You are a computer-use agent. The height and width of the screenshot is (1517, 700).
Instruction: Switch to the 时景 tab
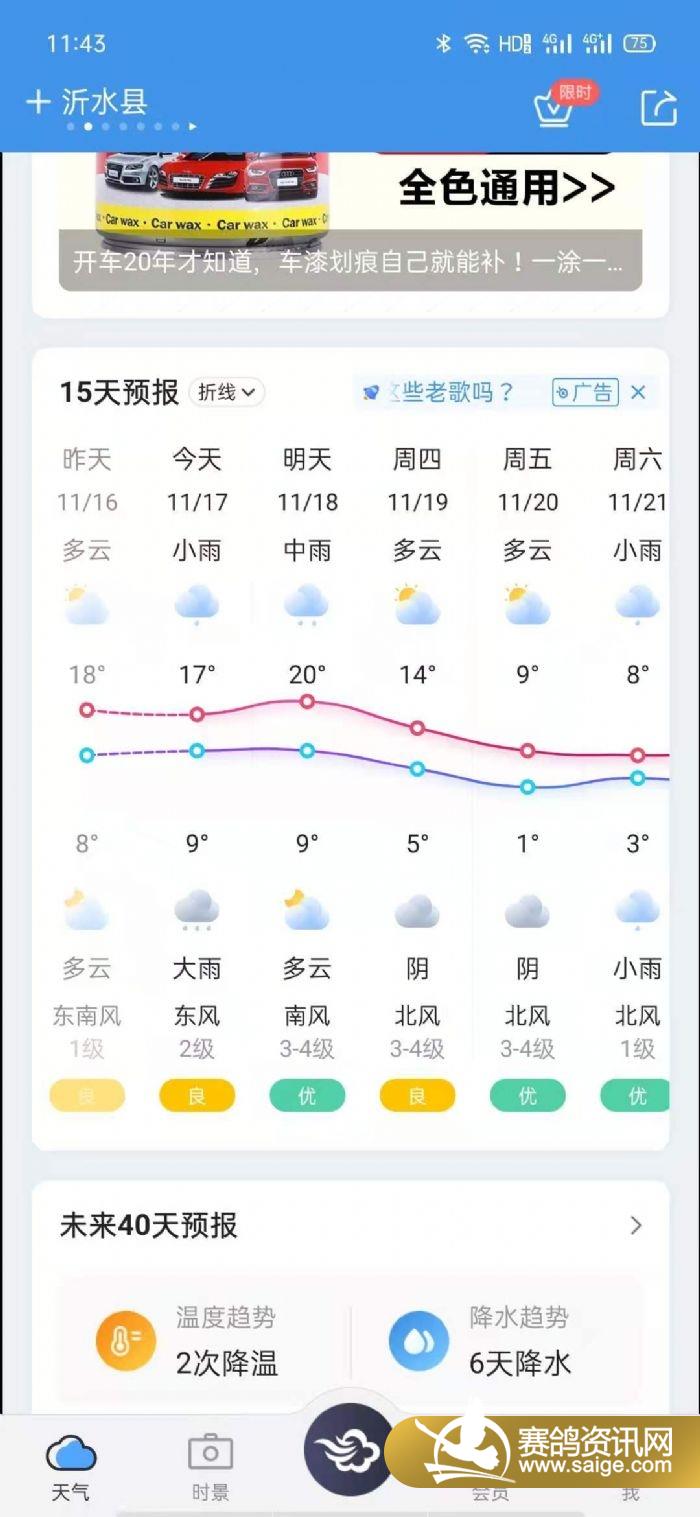click(210, 1467)
